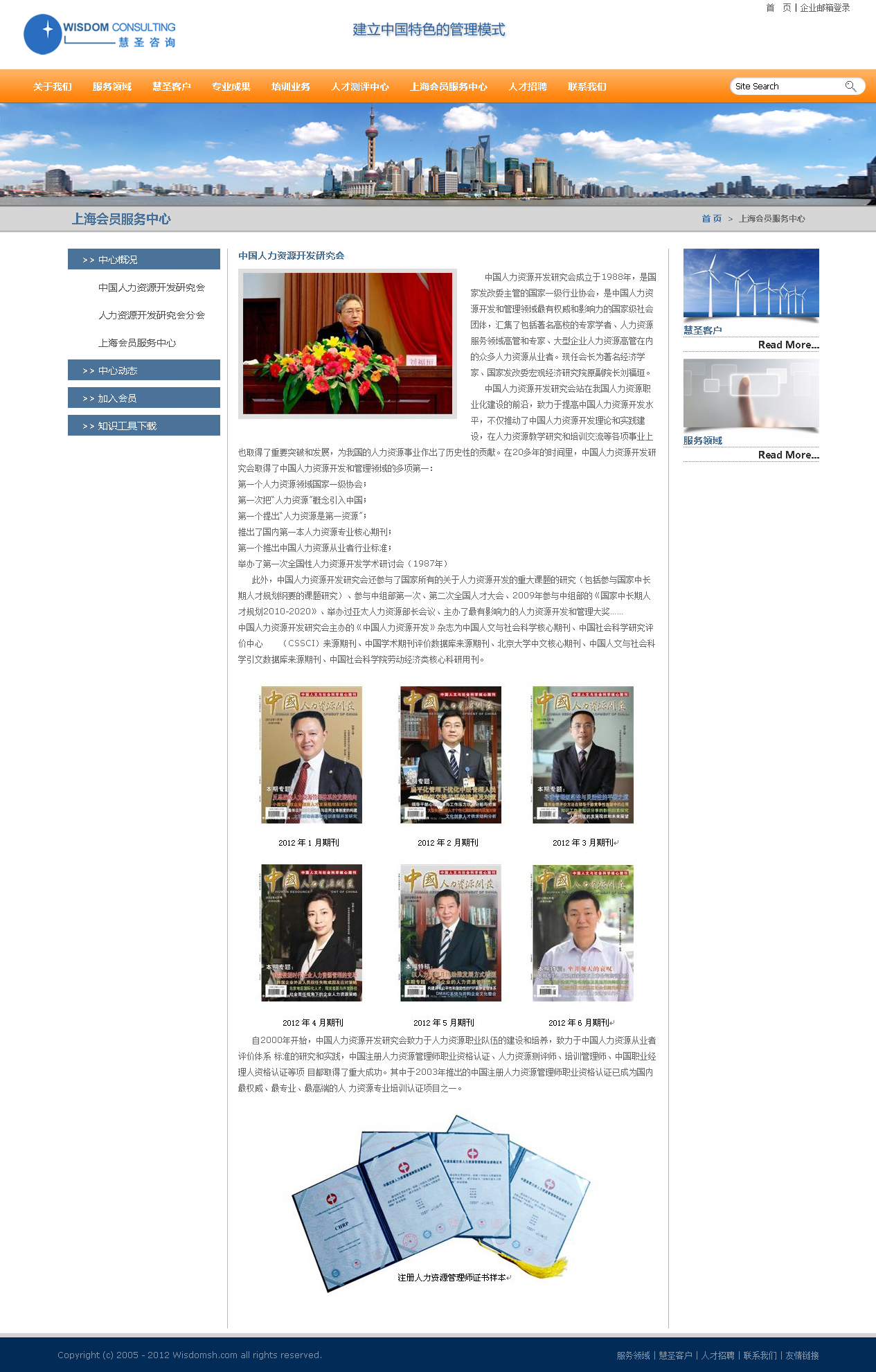Image resolution: width=876 pixels, height=1372 pixels.
Task: Select 知识工具下载 from the sidebar
Action: [x=144, y=426]
